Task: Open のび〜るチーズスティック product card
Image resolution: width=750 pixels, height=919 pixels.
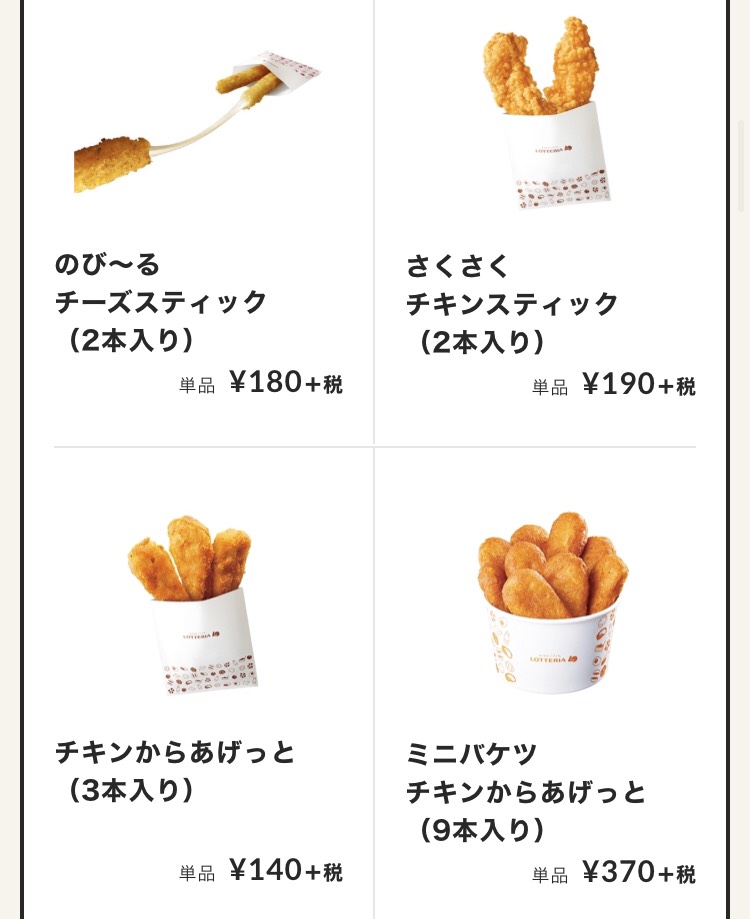Action: point(198,220)
